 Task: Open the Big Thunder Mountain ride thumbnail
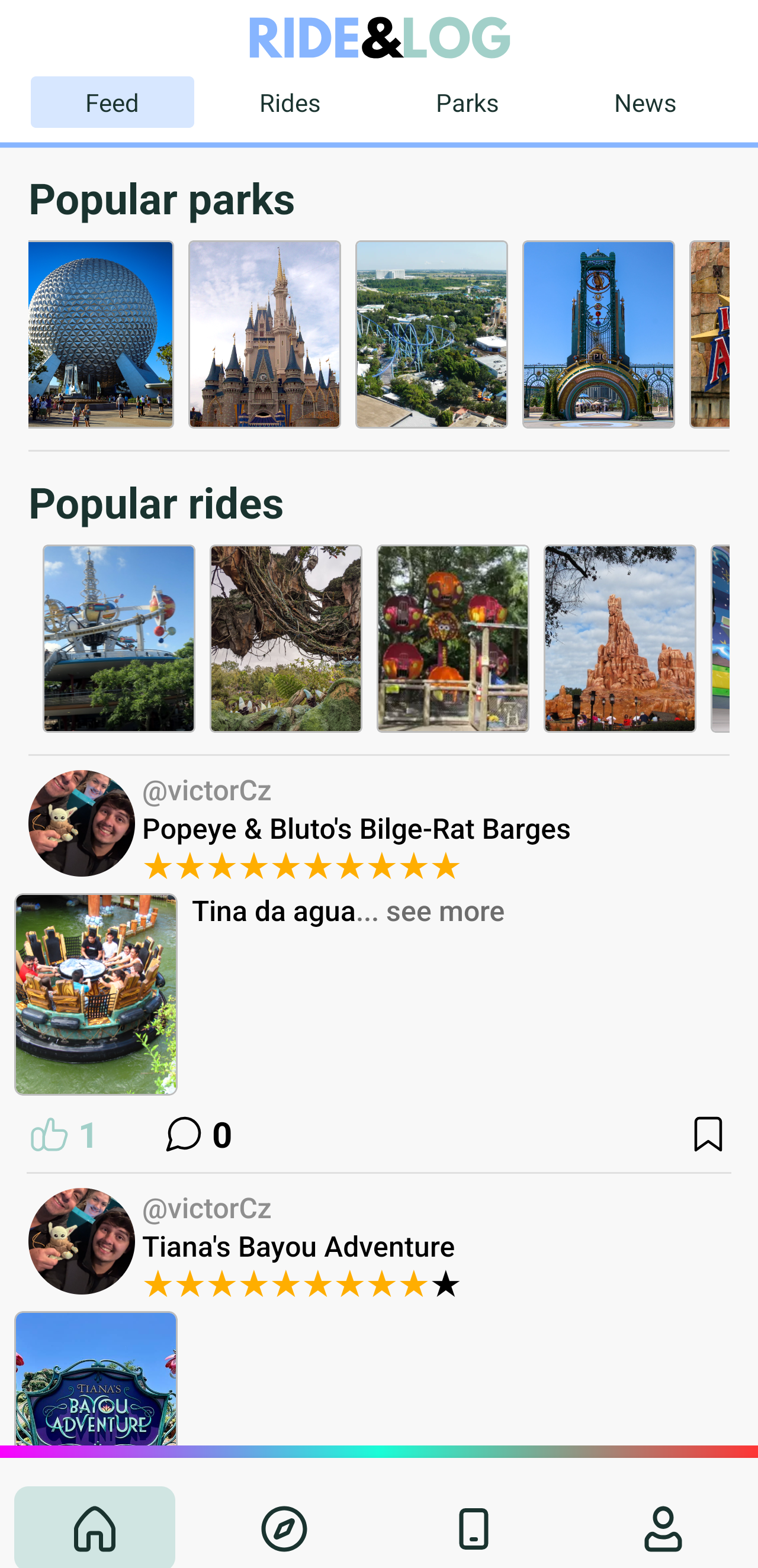tap(620, 639)
